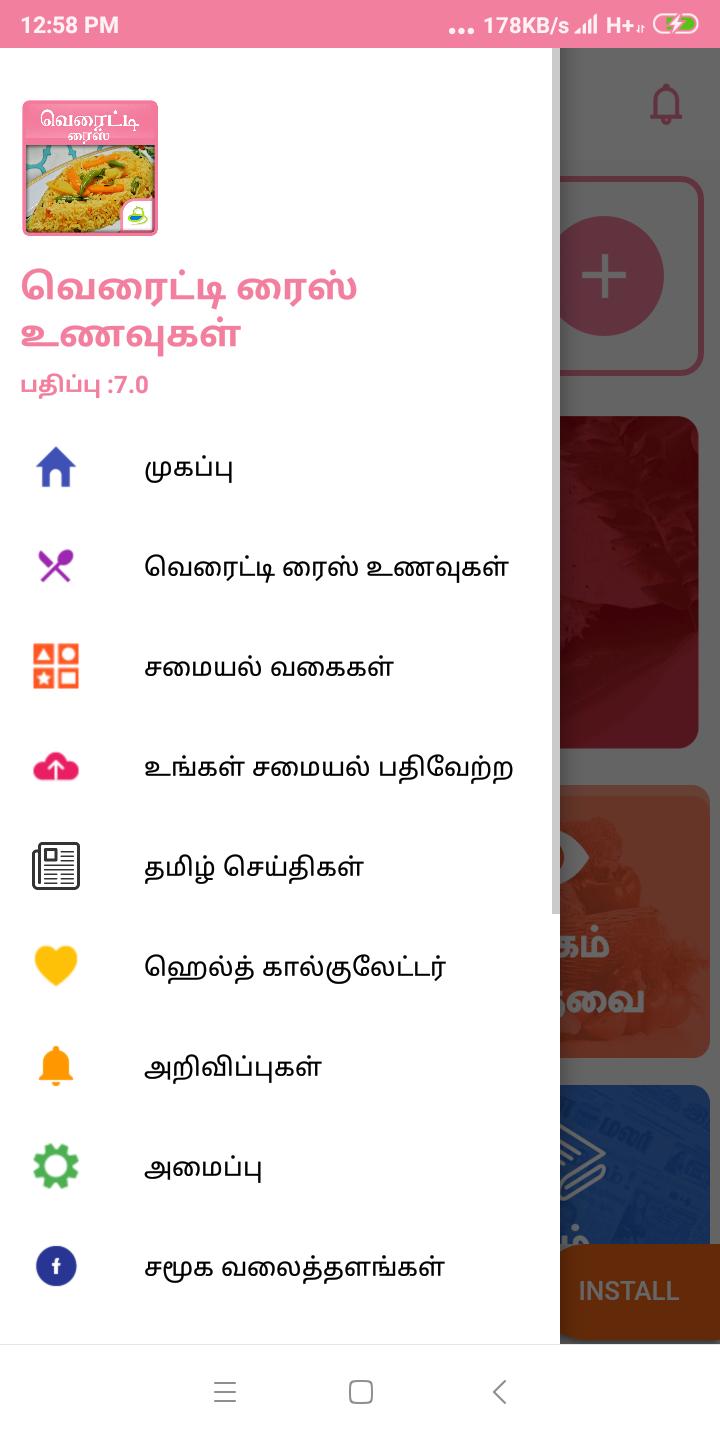This screenshot has width=720, height=1440.
Task: Open categories via the grid icon
Action: coord(55,666)
